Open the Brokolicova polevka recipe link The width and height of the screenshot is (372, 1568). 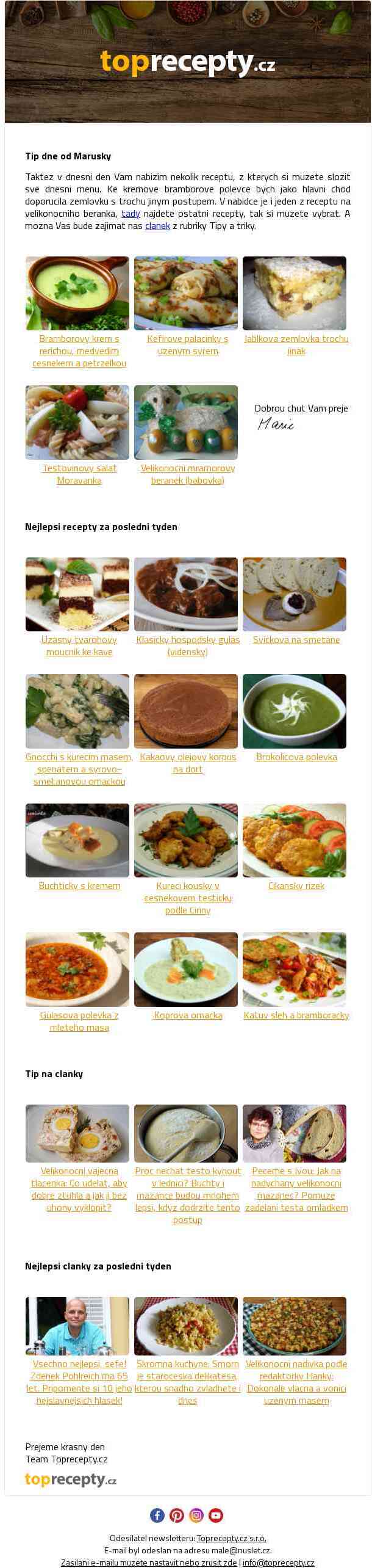tap(296, 757)
